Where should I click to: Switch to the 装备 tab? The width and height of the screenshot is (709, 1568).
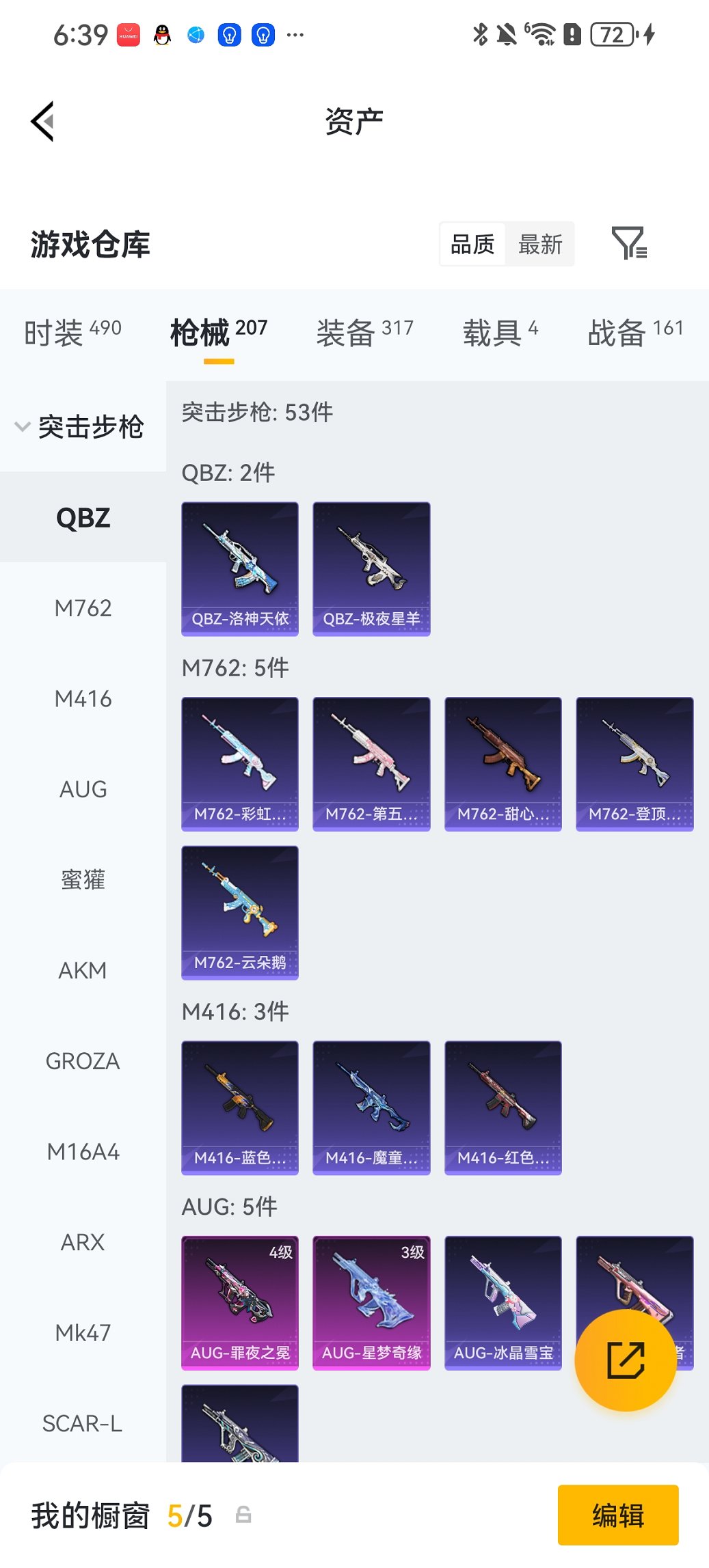[364, 333]
